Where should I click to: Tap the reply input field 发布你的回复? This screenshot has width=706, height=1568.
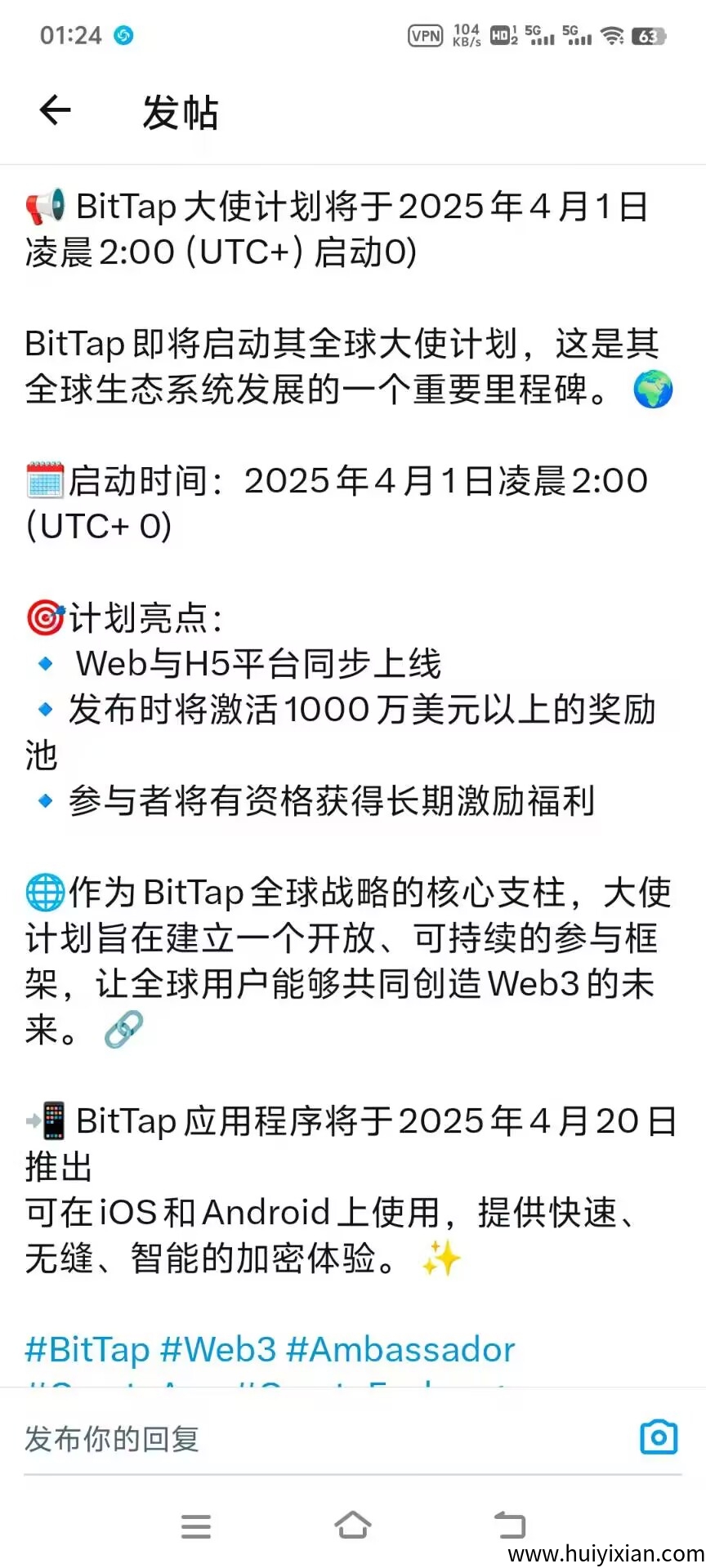[245, 1439]
